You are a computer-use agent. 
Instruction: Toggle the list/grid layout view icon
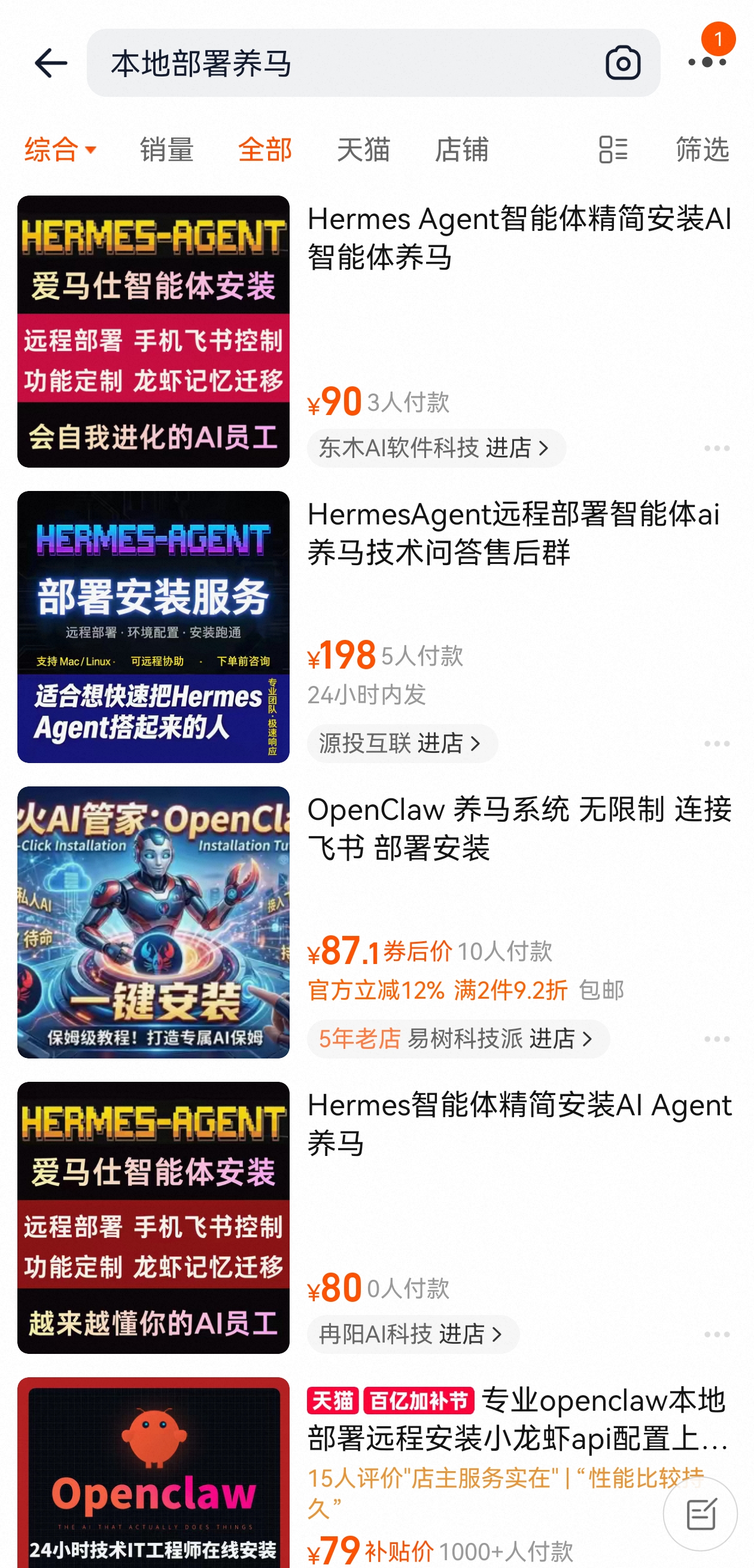(x=613, y=149)
